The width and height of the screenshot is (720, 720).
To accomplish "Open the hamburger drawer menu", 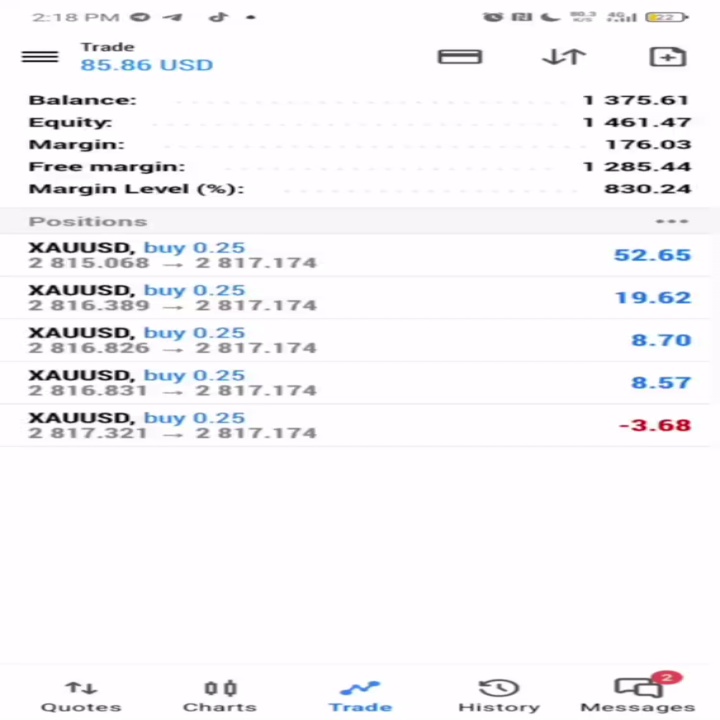I will point(40,56).
